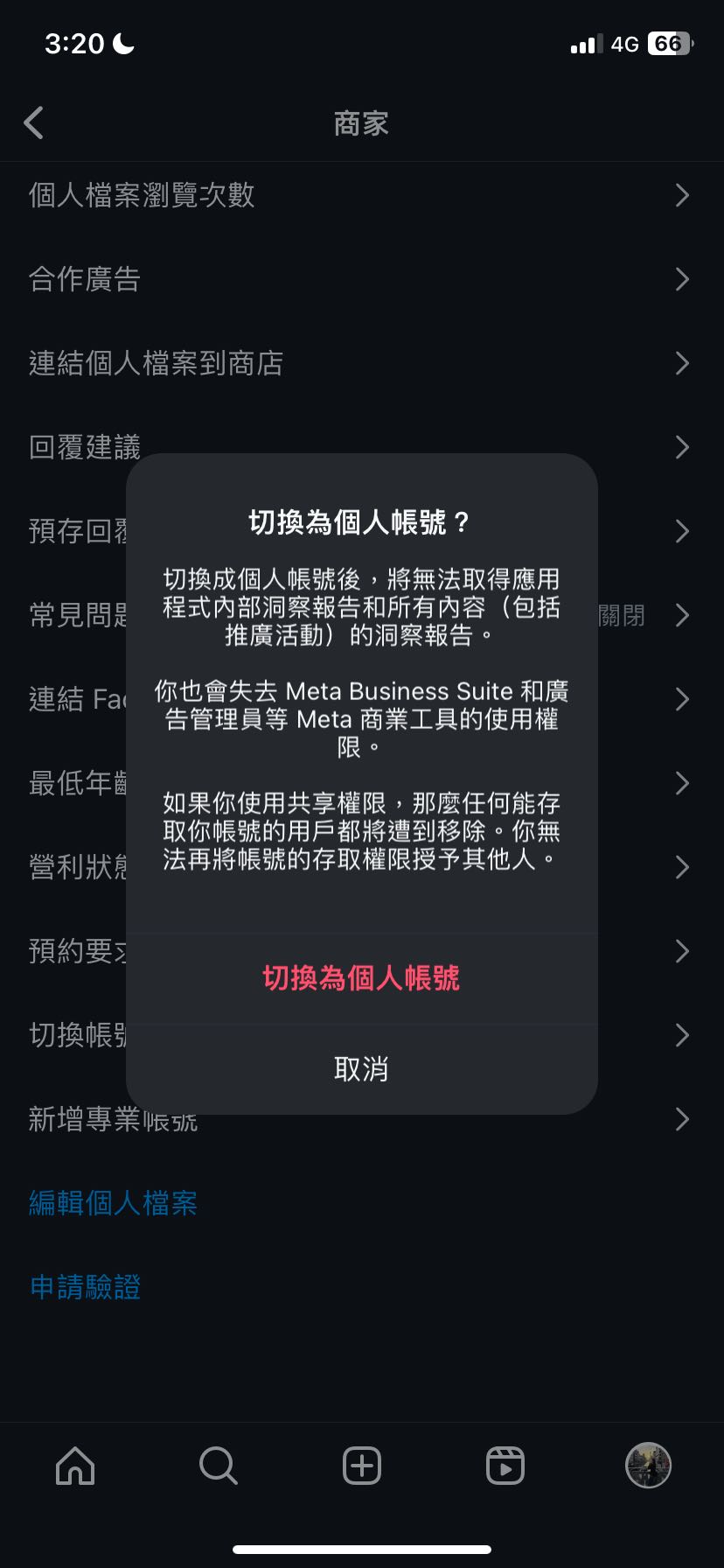Expand 預約要求 via its chevron
The height and width of the screenshot is (1568, 724).
coord(683,951)
